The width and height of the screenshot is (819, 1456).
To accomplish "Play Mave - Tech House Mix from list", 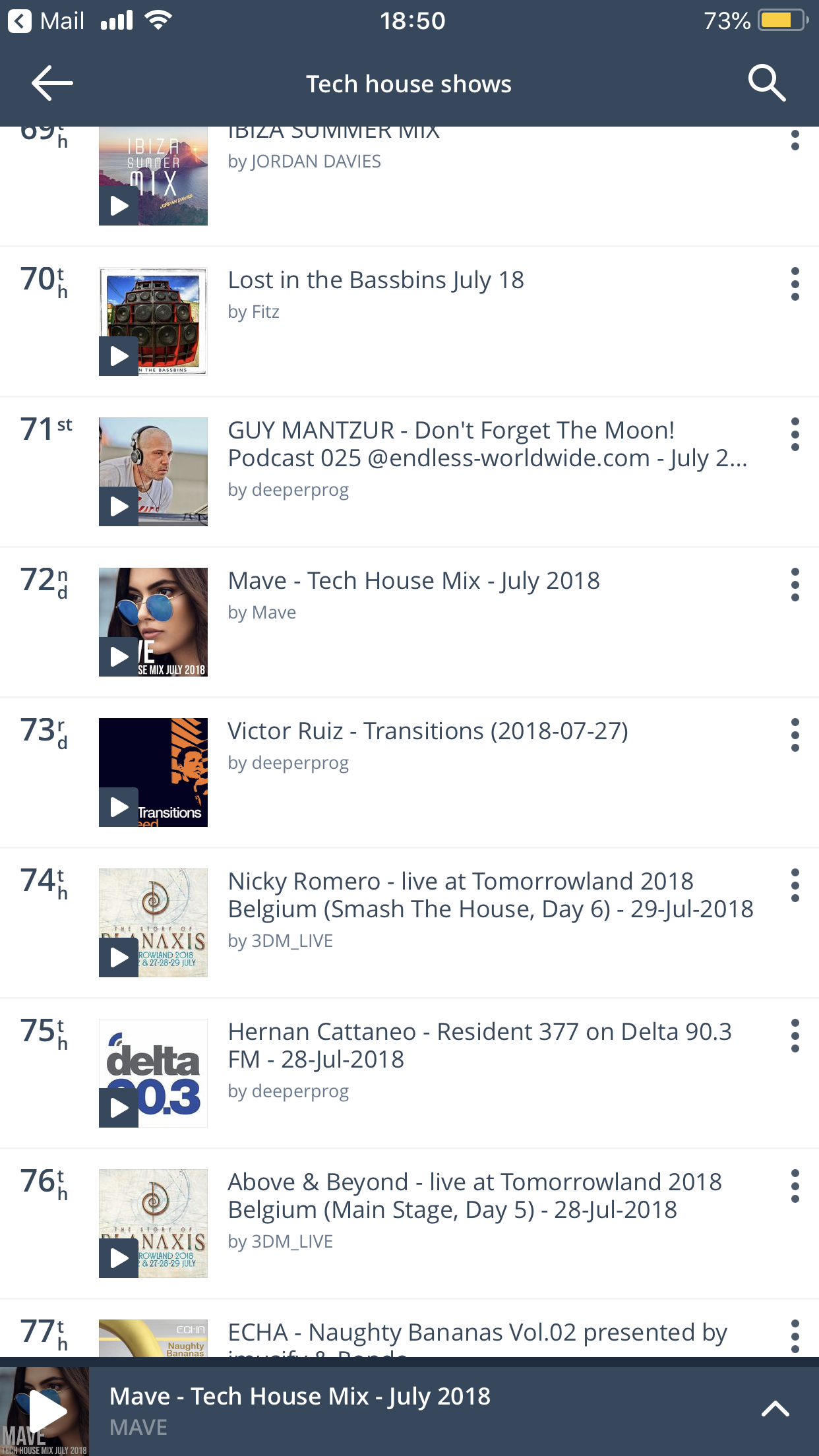I will click(119, 657).
